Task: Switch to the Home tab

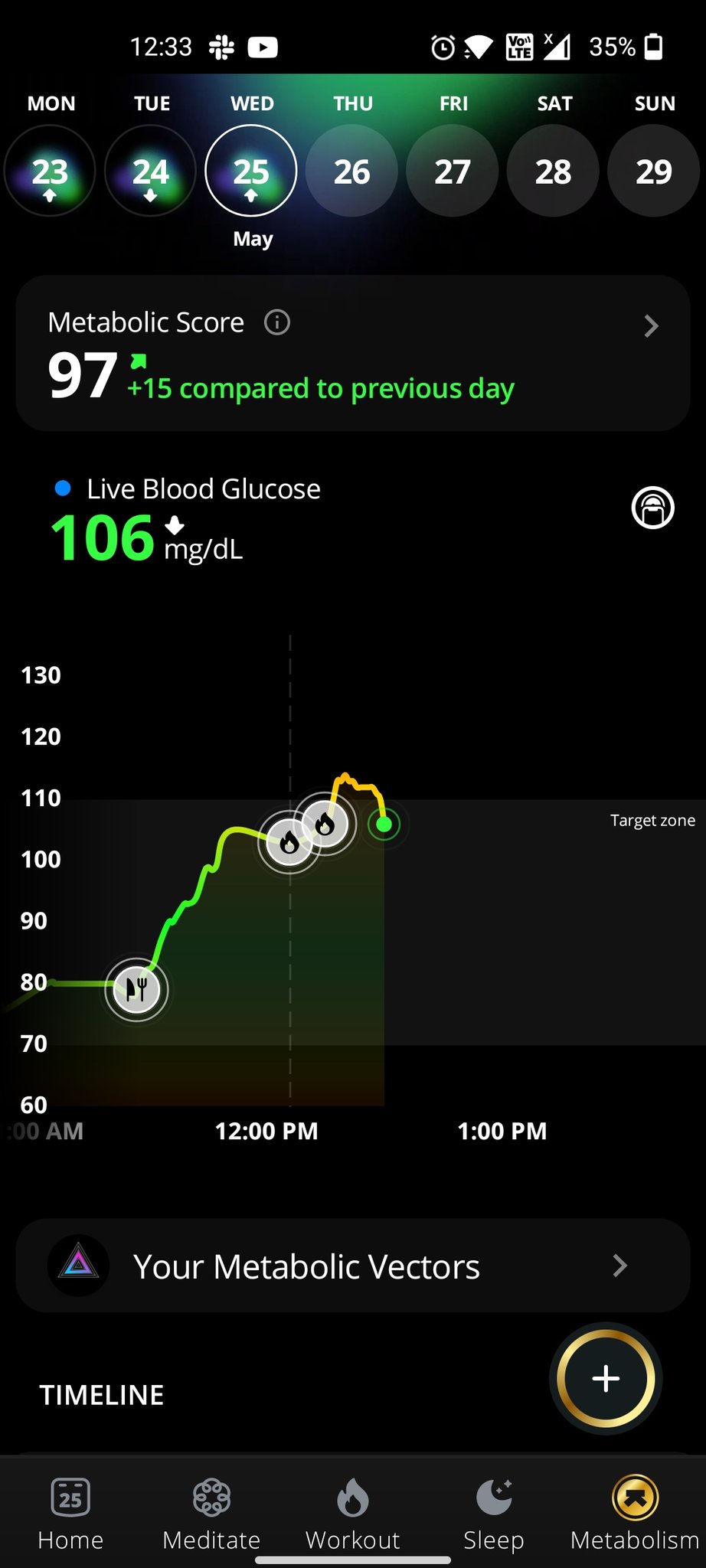Action: point(70,1514)
